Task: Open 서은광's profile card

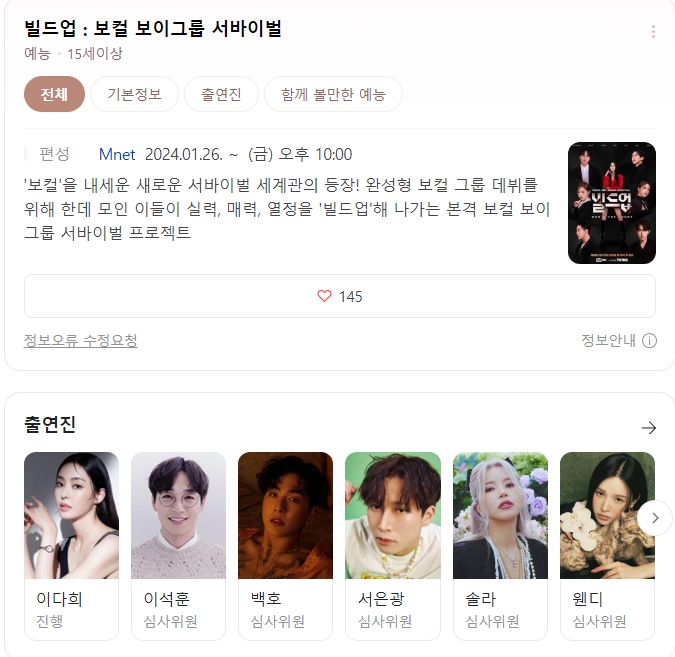Action: point(392,545)
